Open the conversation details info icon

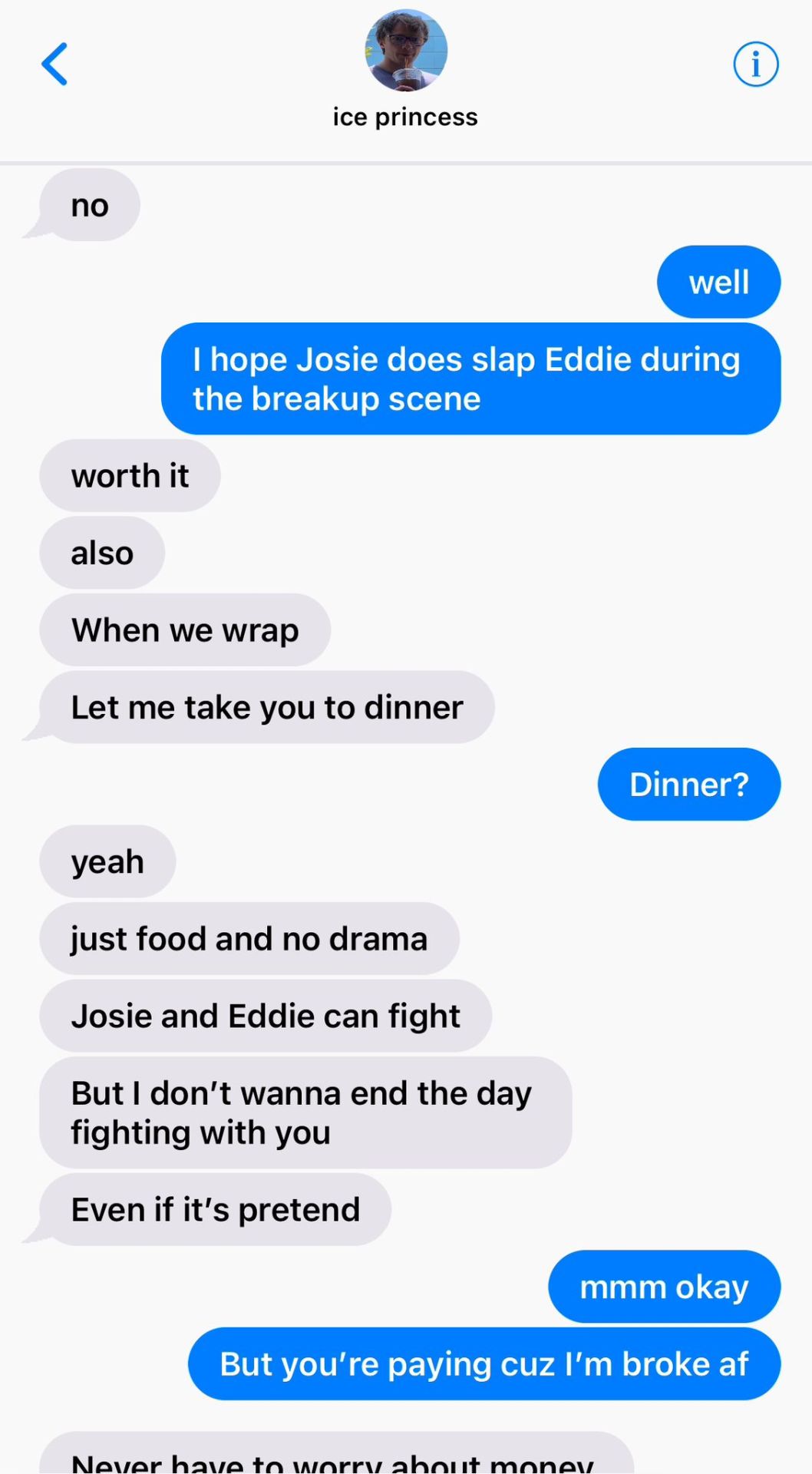point(755,64)
